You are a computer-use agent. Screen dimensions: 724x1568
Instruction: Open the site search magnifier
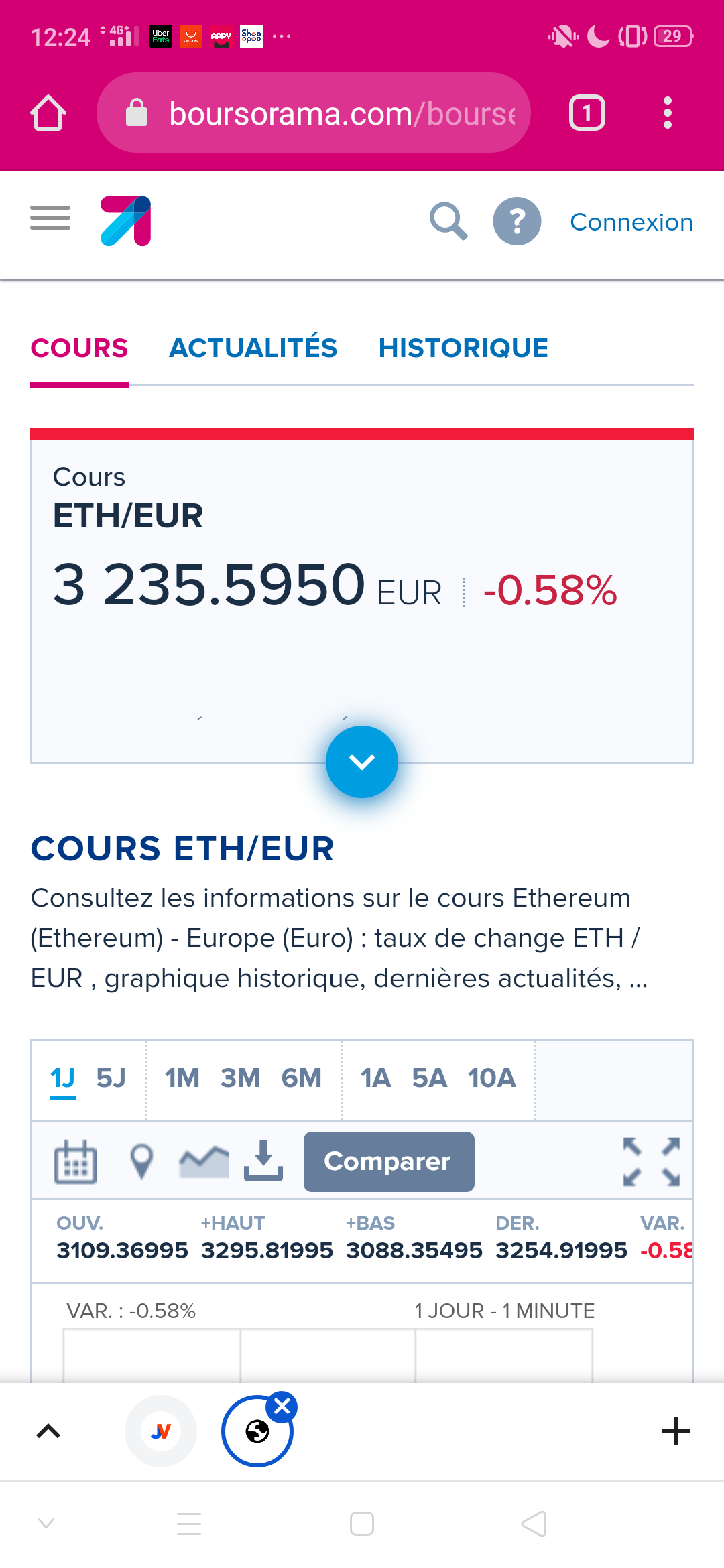448,221
